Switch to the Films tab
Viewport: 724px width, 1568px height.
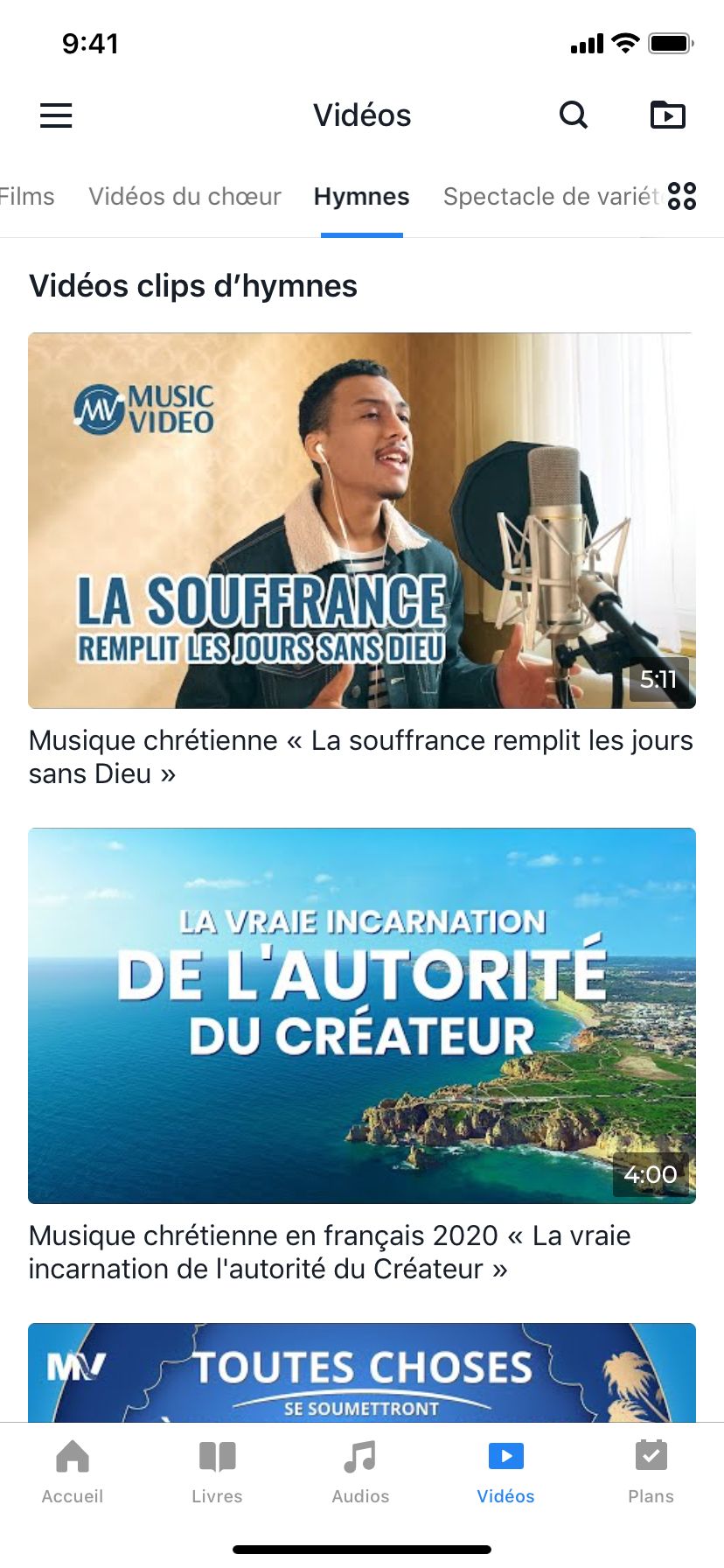point(28,197)
